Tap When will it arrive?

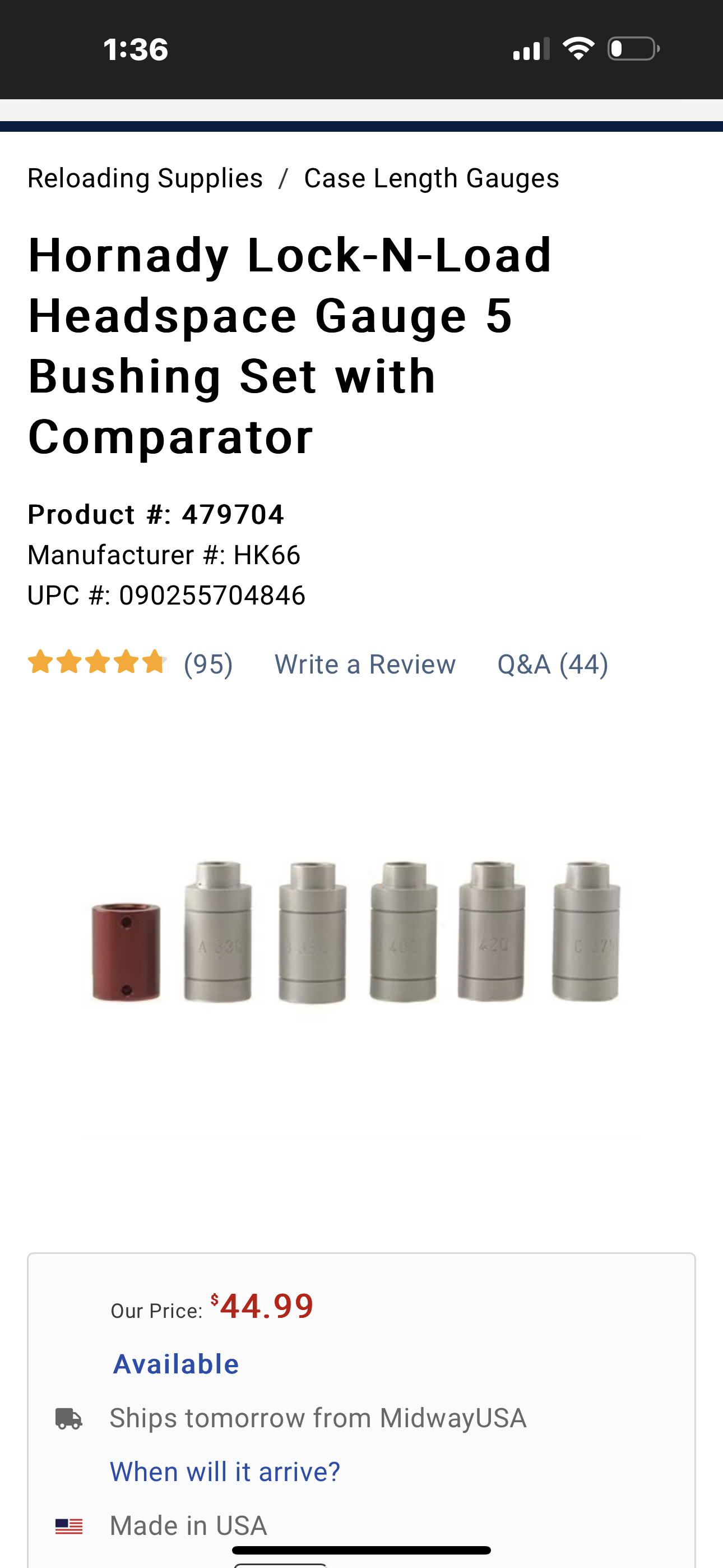pyautogui.click(x=225, y=1472)
